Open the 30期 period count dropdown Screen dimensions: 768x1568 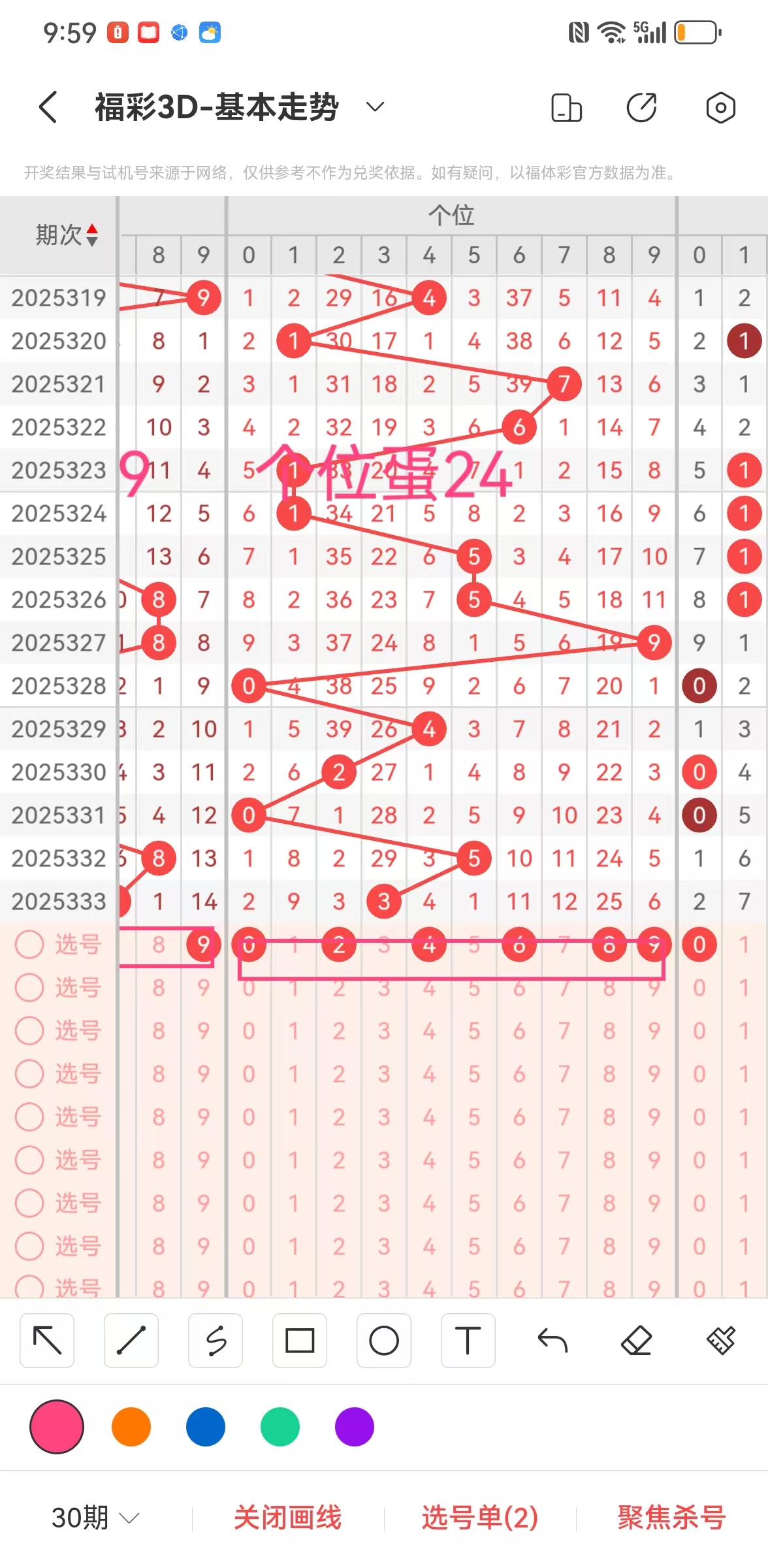(x=95, y=1518)
